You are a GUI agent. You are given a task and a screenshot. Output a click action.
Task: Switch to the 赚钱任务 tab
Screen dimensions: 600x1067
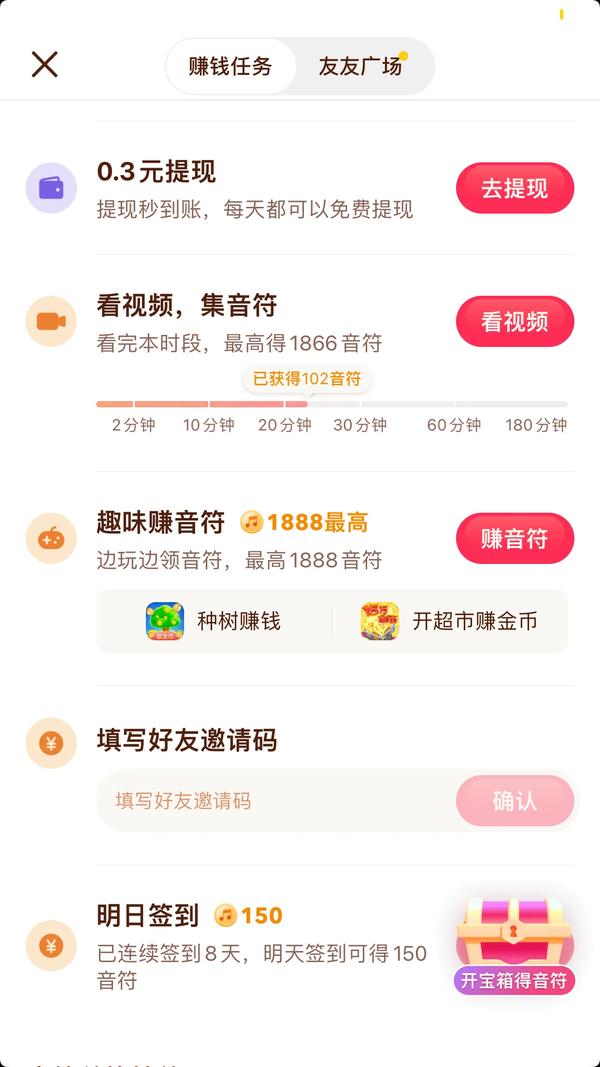(231, 67)
